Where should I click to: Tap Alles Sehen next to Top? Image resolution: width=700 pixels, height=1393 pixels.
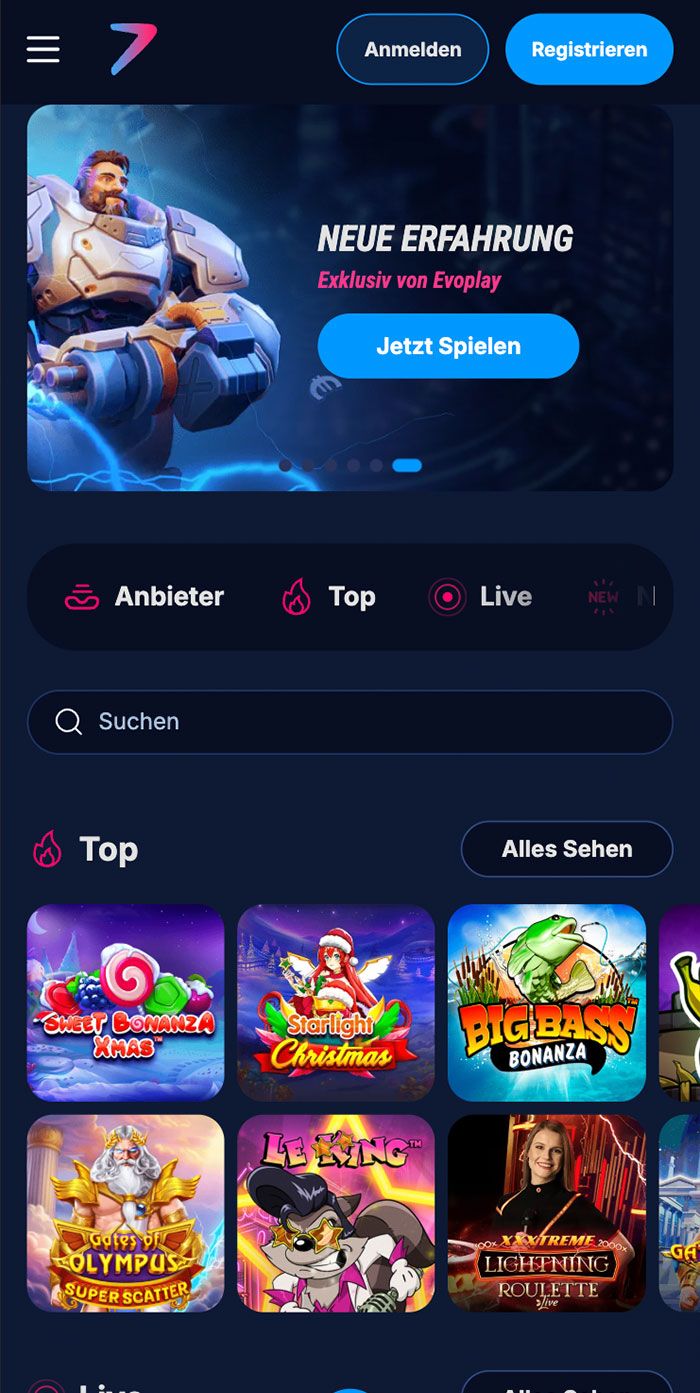coord(566,849)
